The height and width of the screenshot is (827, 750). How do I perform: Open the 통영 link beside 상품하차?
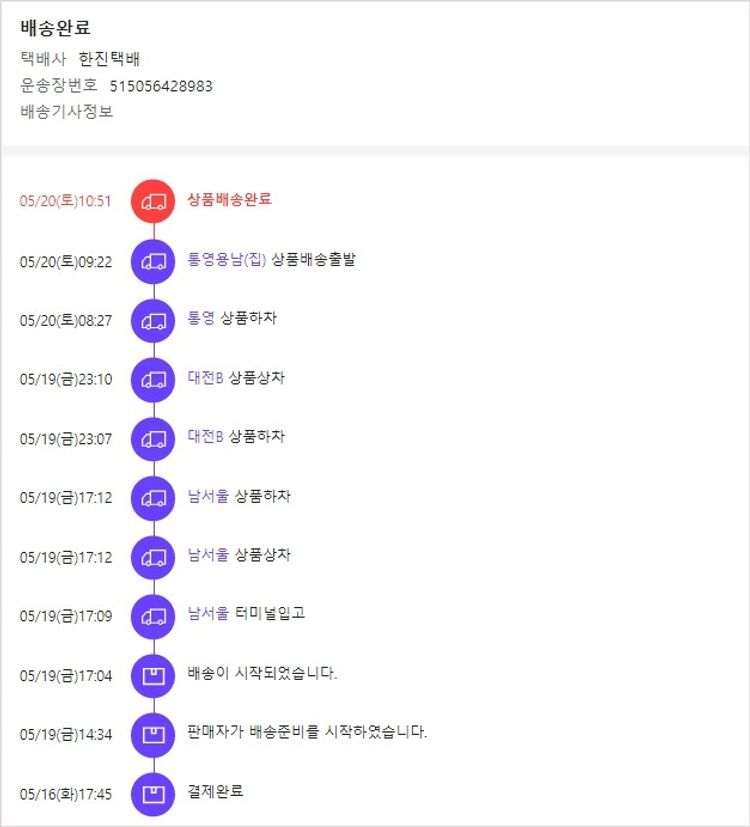pyautogui.click(x=201, y=319)
